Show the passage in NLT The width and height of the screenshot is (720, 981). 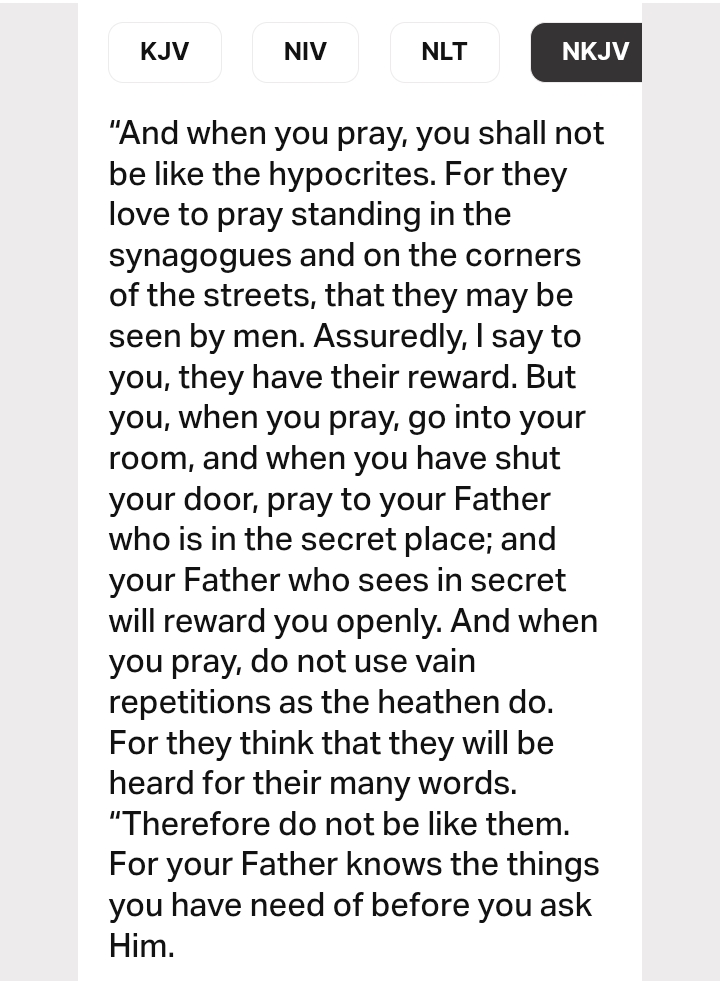[x=444, y=52]
